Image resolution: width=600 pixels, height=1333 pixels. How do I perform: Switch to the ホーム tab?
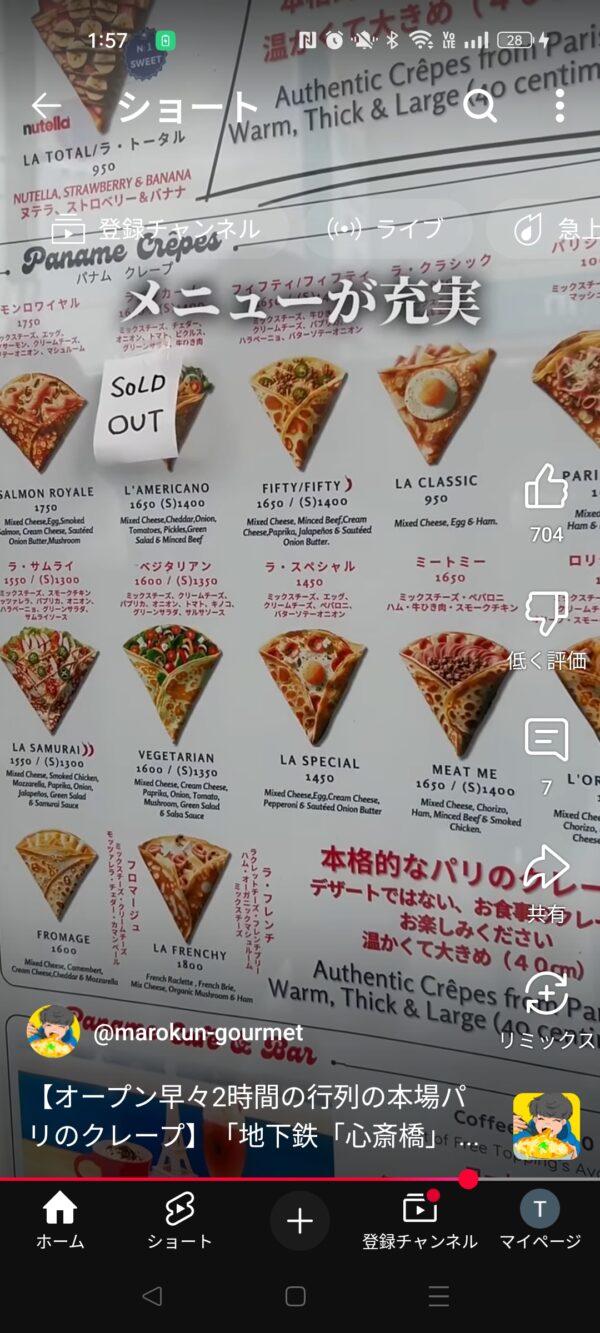[x=60, y=1221]
